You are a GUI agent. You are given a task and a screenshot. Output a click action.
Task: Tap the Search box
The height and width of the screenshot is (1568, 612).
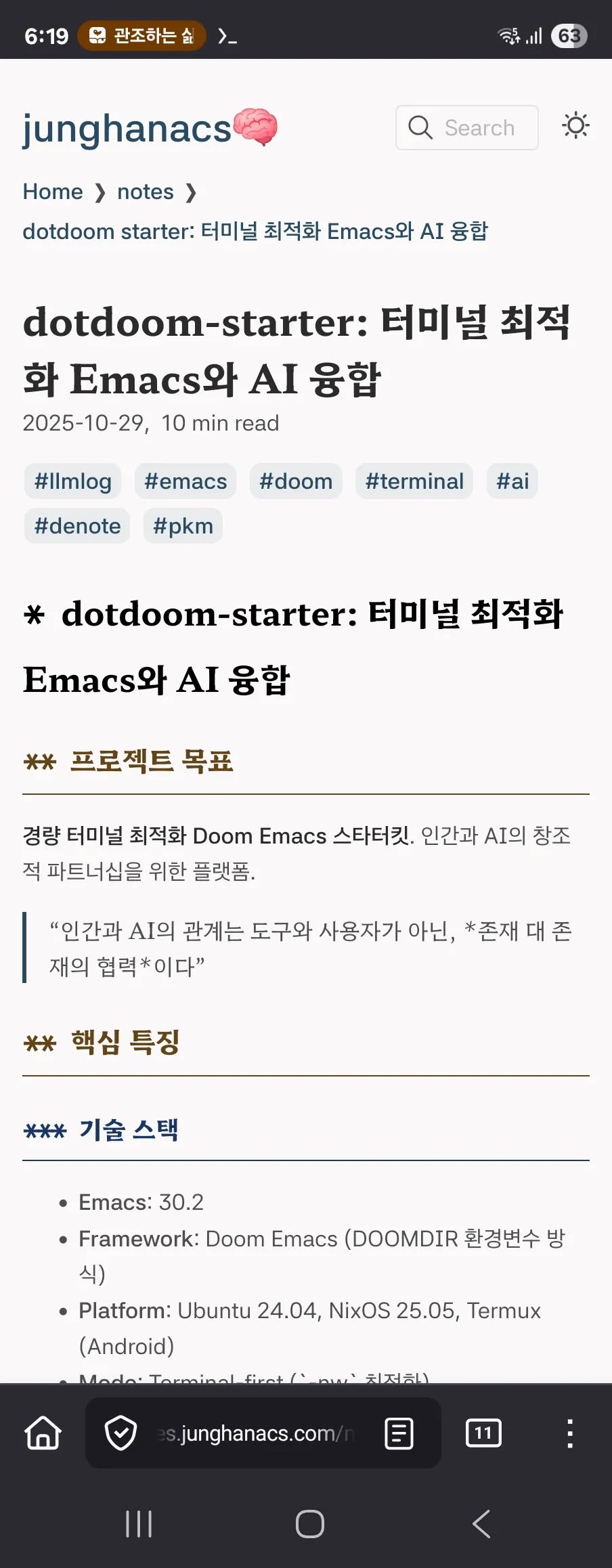pos(467,127)
